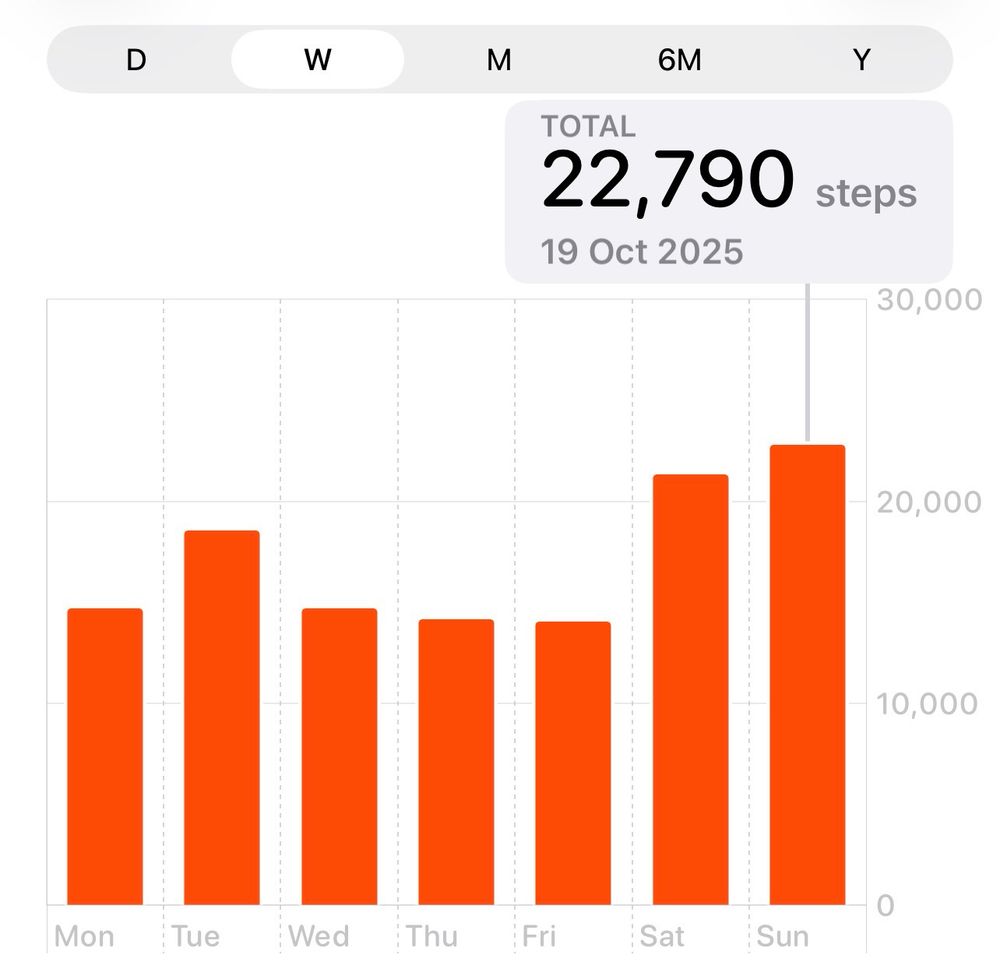
Task: Select the Wed steps bar
Action: pyautogui.click(x=339, y=756)
